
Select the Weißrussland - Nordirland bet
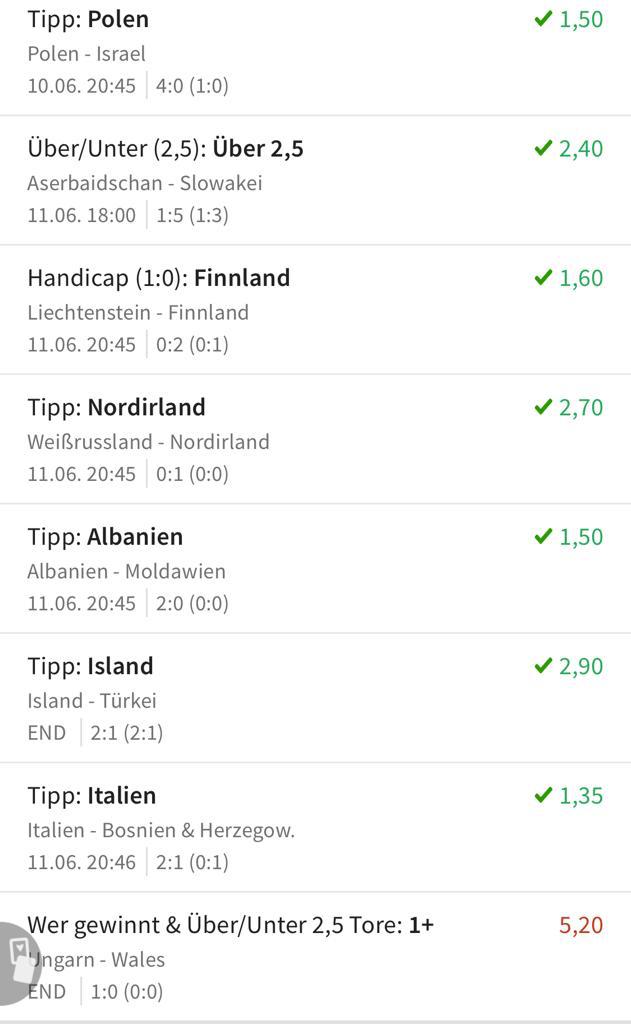[x=315, y=440]
